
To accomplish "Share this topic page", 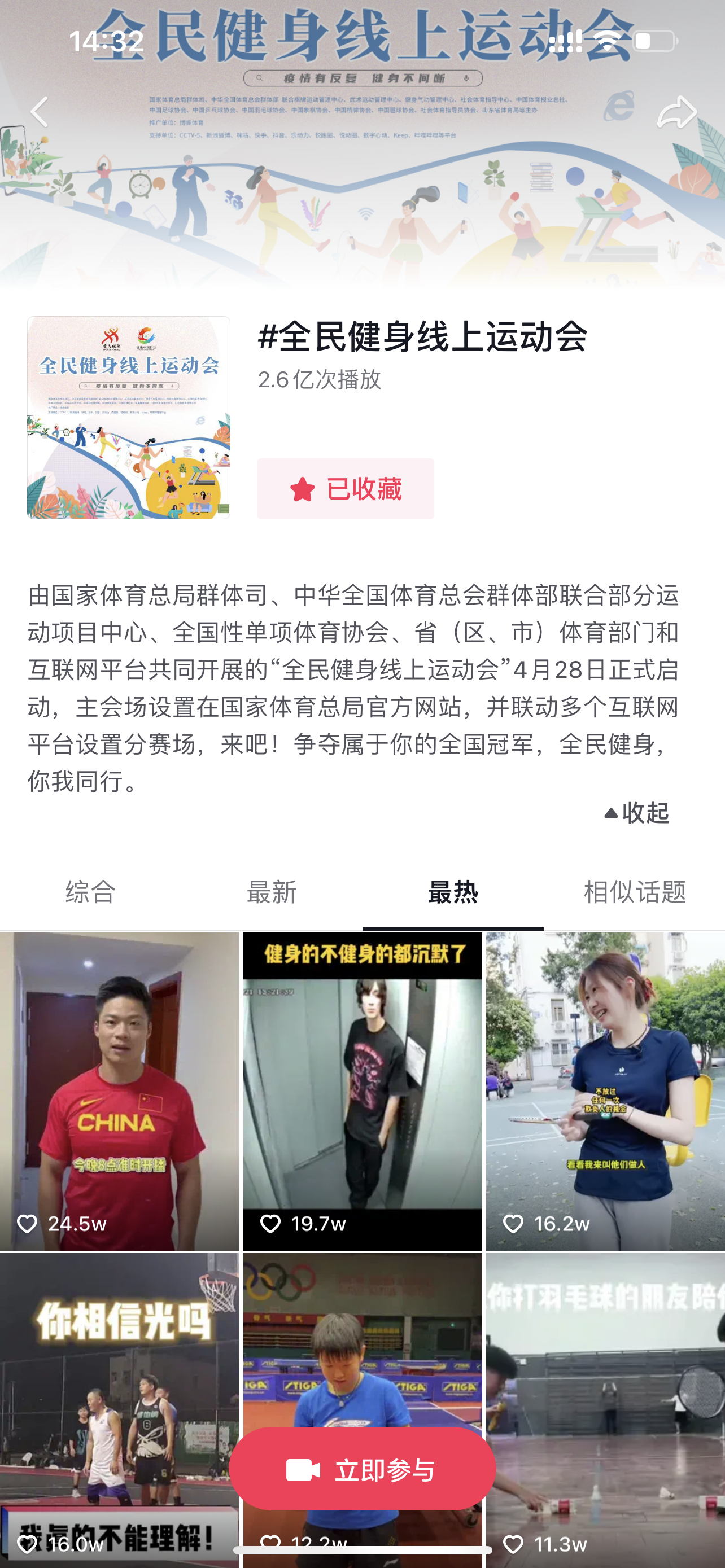I will tap(676, 112).
